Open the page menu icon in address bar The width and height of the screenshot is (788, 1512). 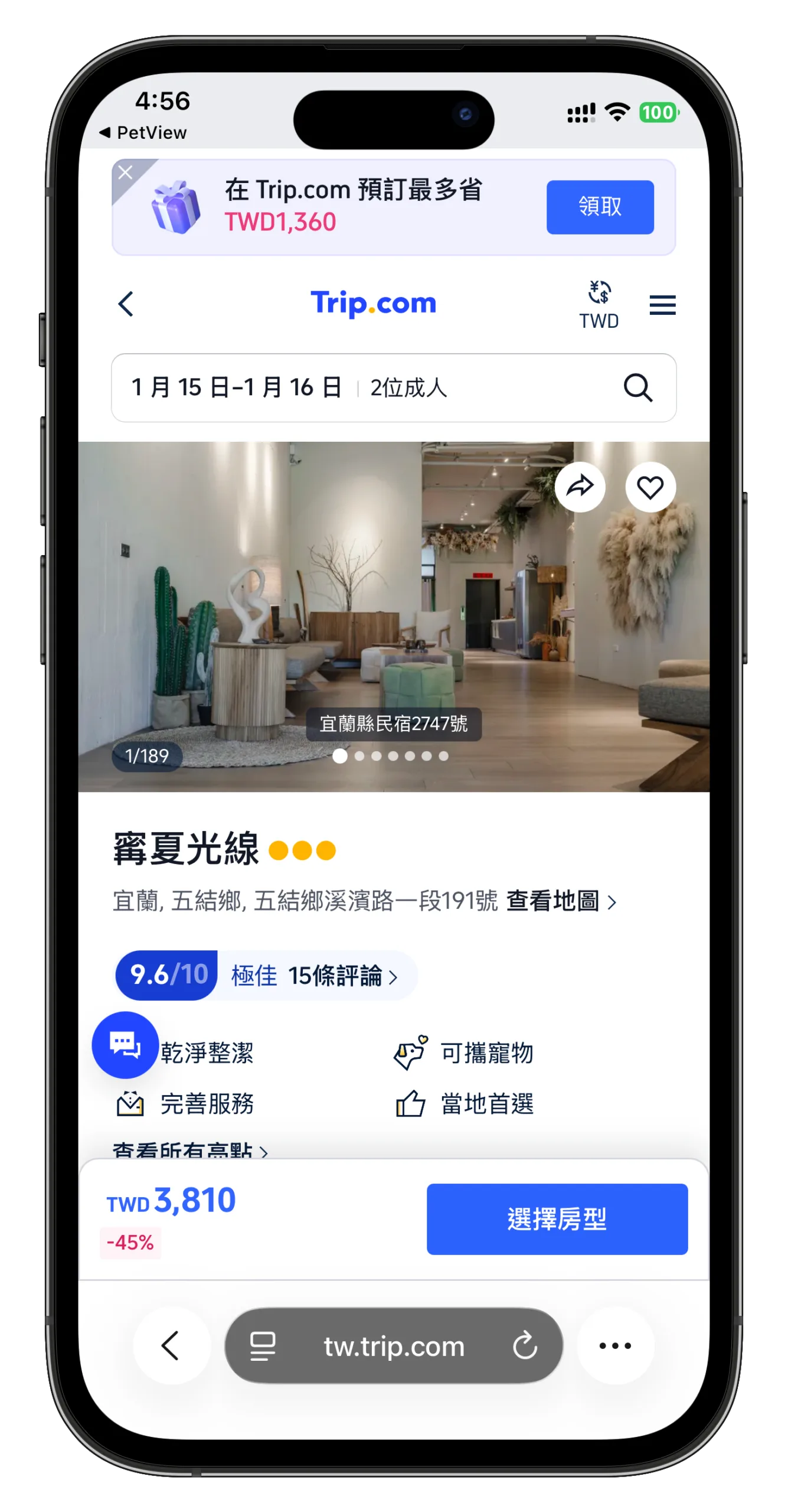(263, 1345)
